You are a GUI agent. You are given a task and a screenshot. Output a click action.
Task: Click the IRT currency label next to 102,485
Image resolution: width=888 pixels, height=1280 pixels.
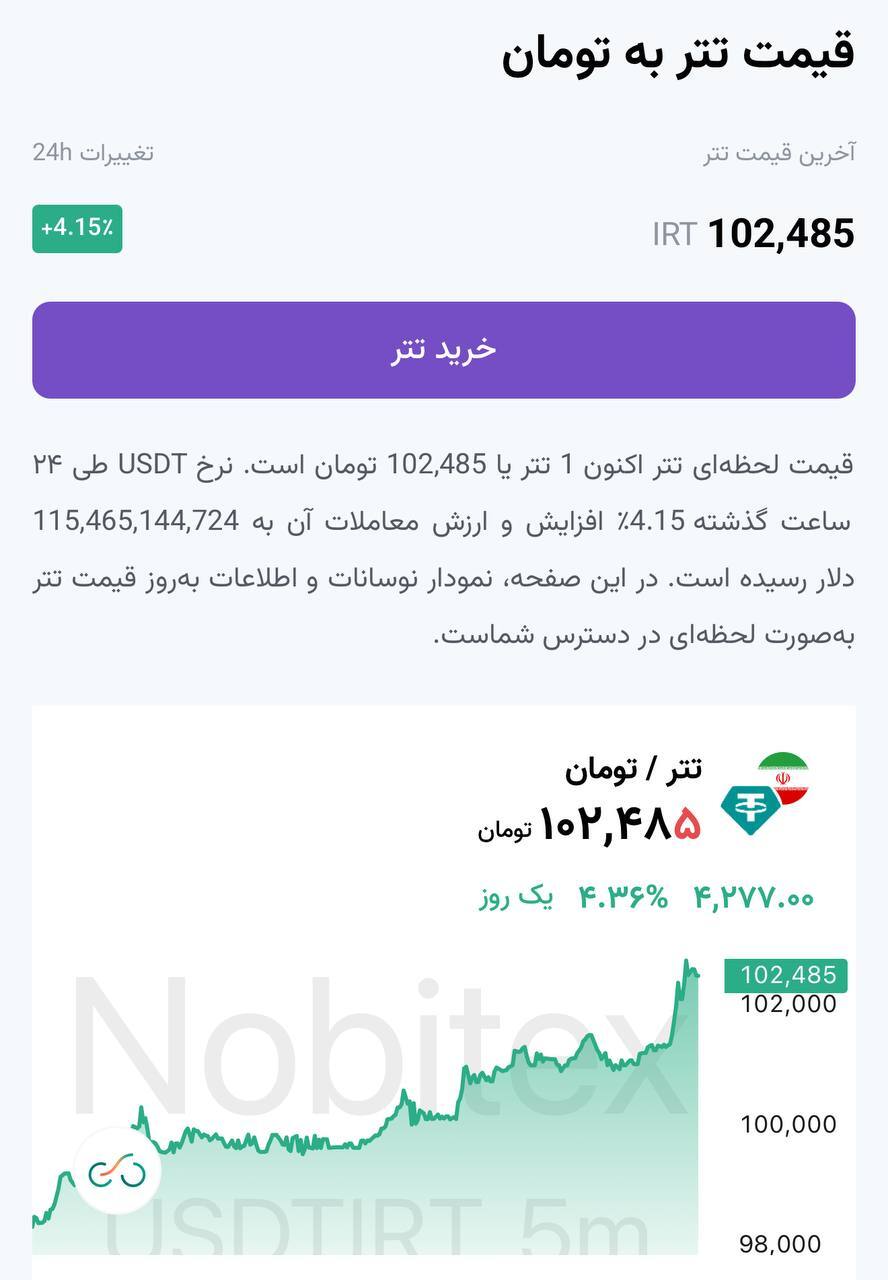(675, 233)
